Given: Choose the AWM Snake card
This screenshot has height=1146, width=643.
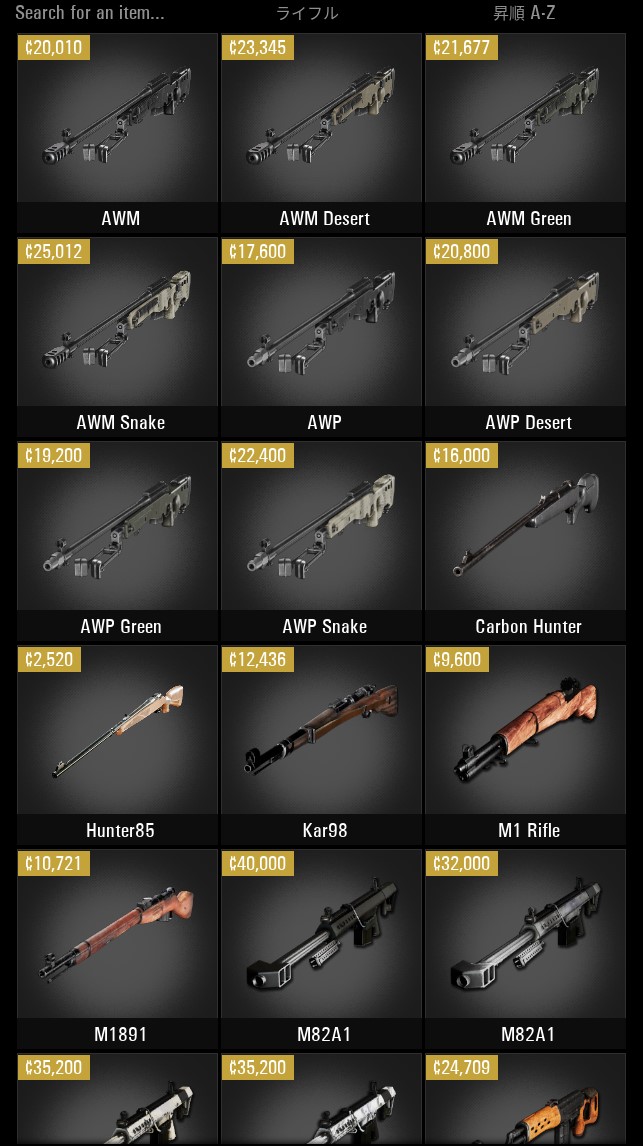Looking at the screenshot, I should [118, 337].
